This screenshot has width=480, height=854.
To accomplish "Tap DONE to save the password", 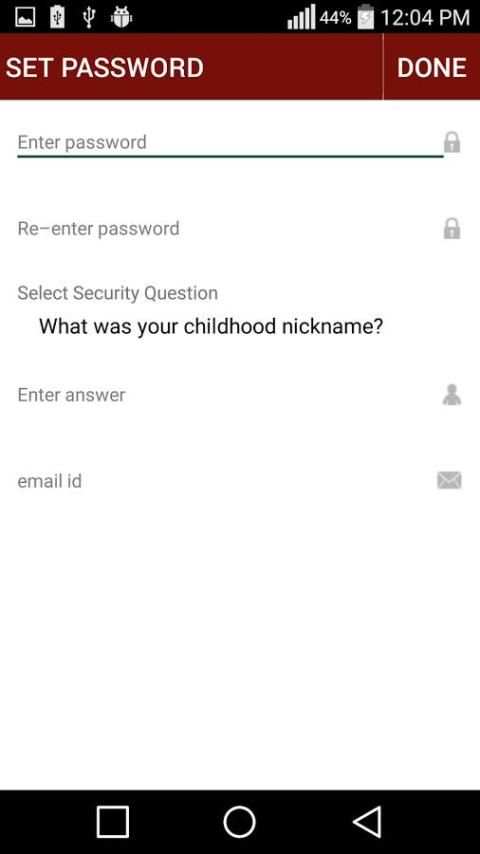I will coord(432,67).
